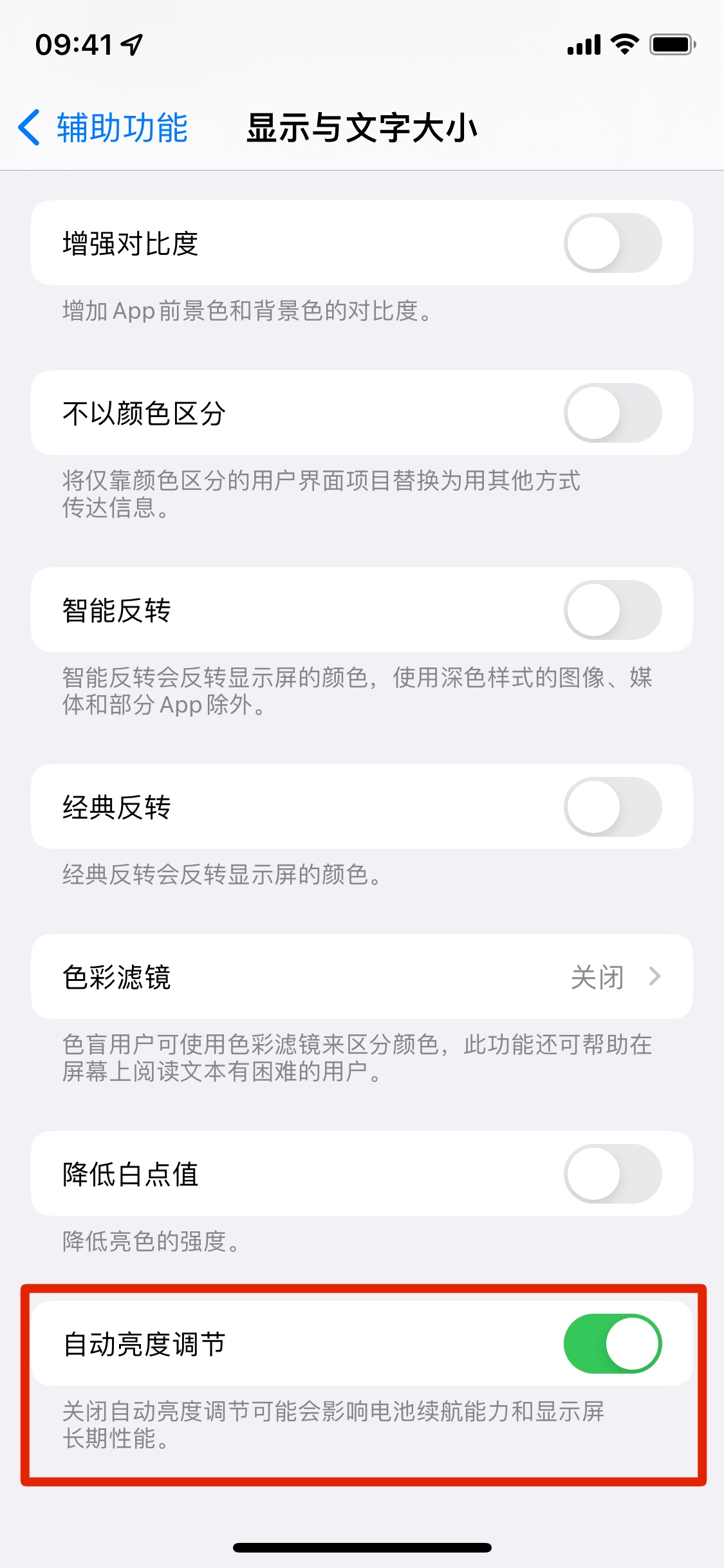Open the 色彩滤镜 settings row
The image size is (724, 1568).
pos(362,977)
